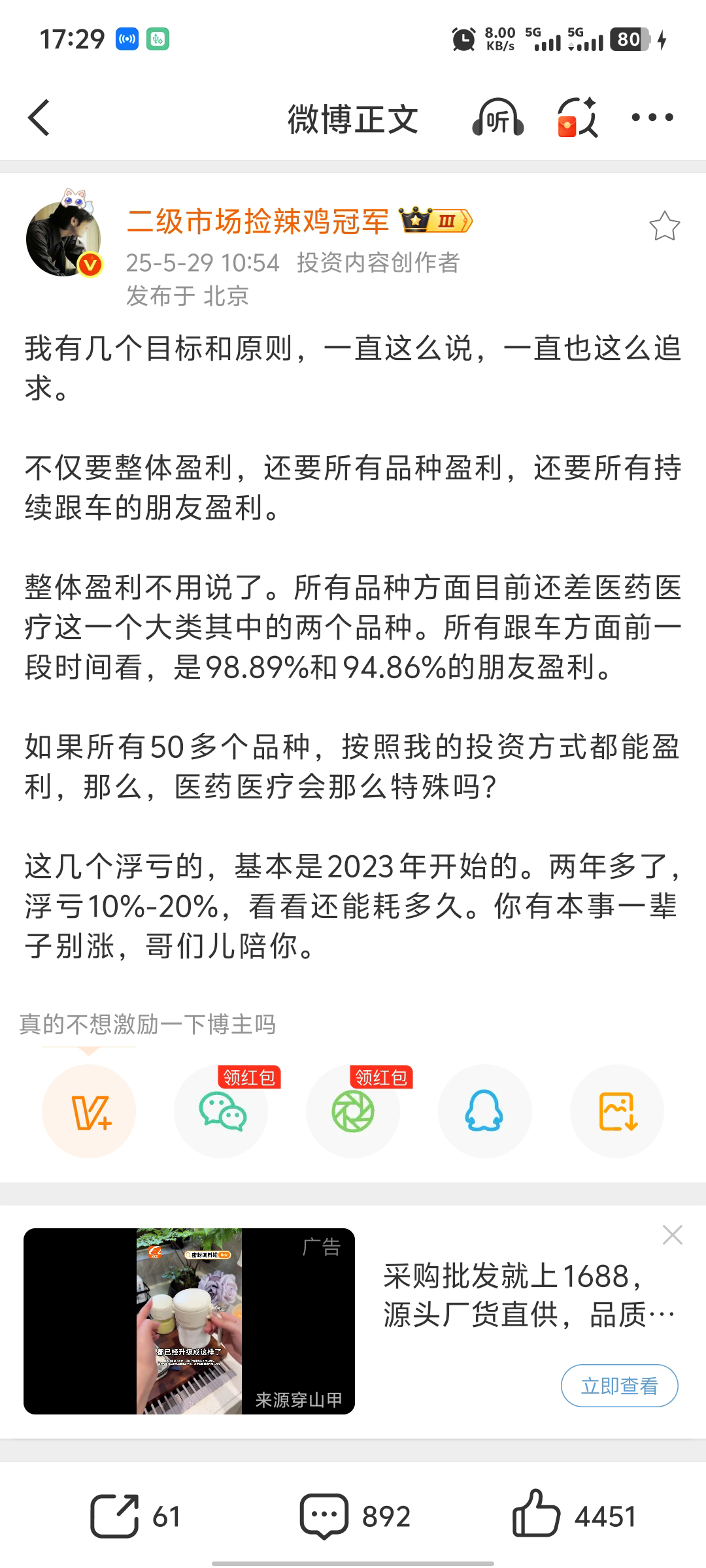Save the post as an image

pos(617,1111)
